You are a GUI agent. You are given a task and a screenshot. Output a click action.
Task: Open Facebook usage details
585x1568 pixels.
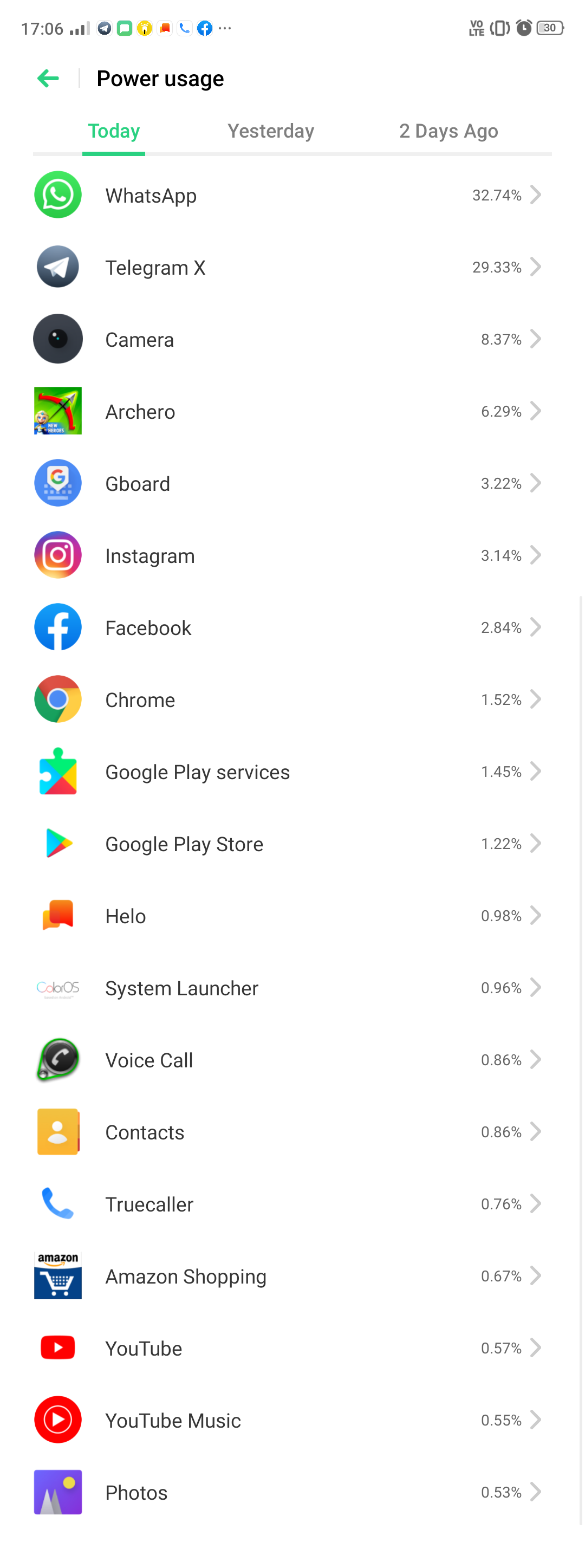pos(292,627)
